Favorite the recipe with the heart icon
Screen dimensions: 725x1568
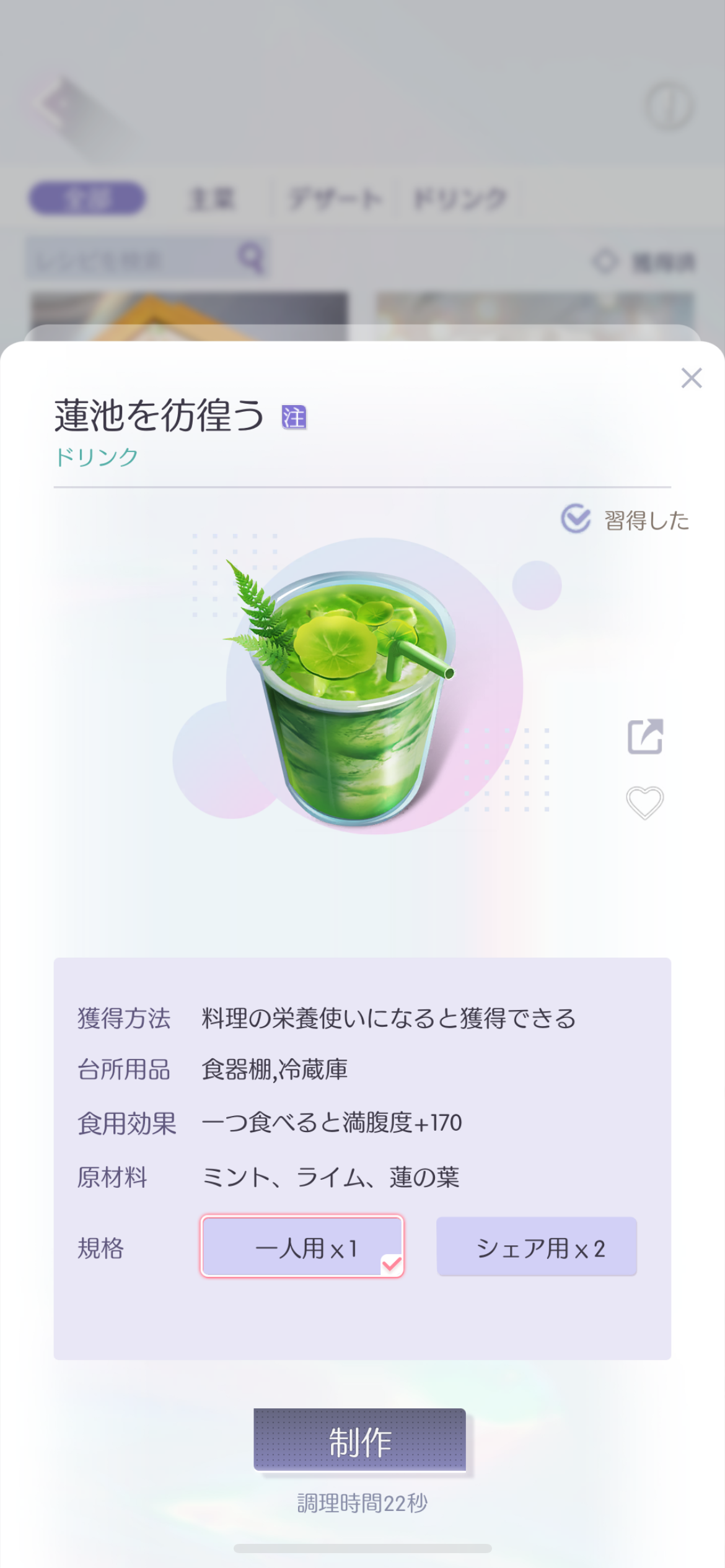click(x=644, y=803)
